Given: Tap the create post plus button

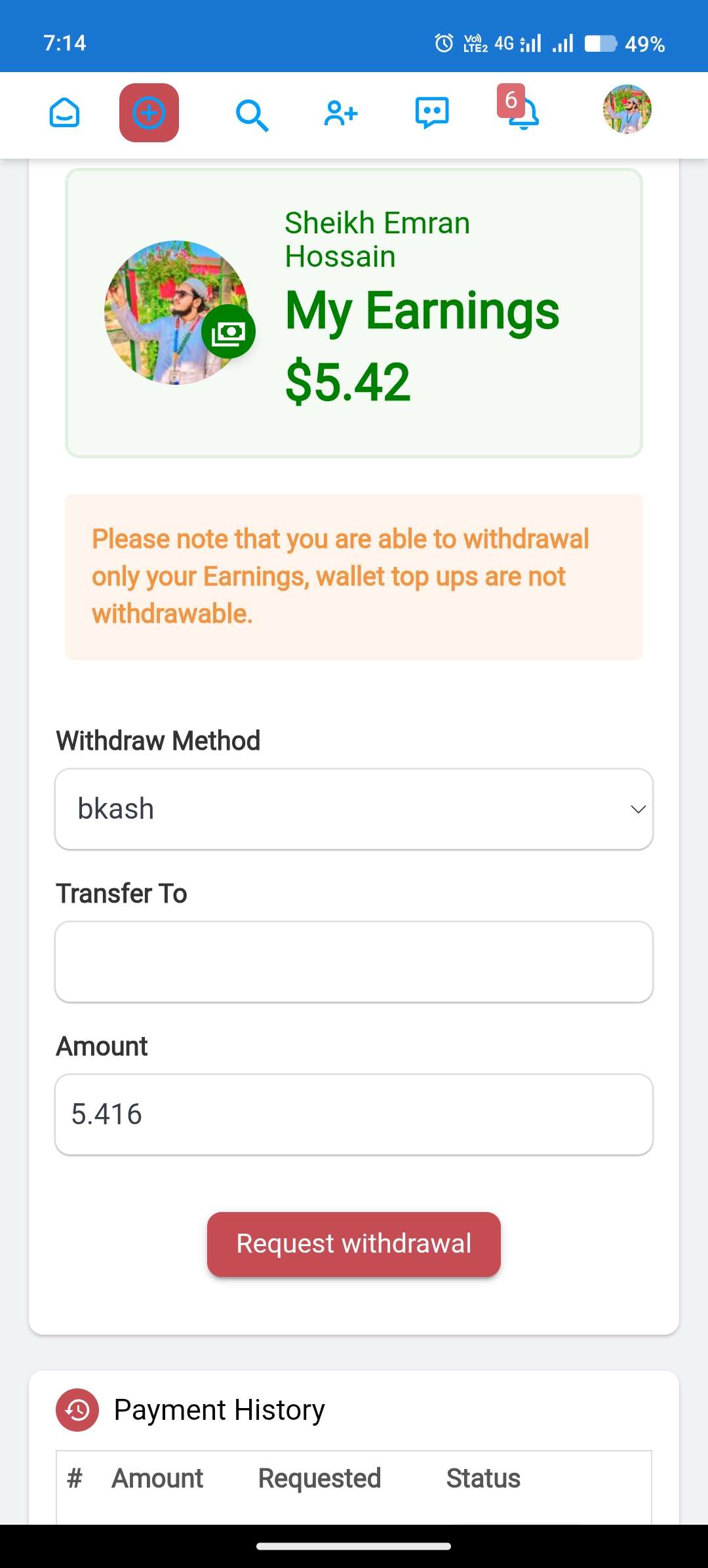Looking at the screenshot, I should 149,113.
